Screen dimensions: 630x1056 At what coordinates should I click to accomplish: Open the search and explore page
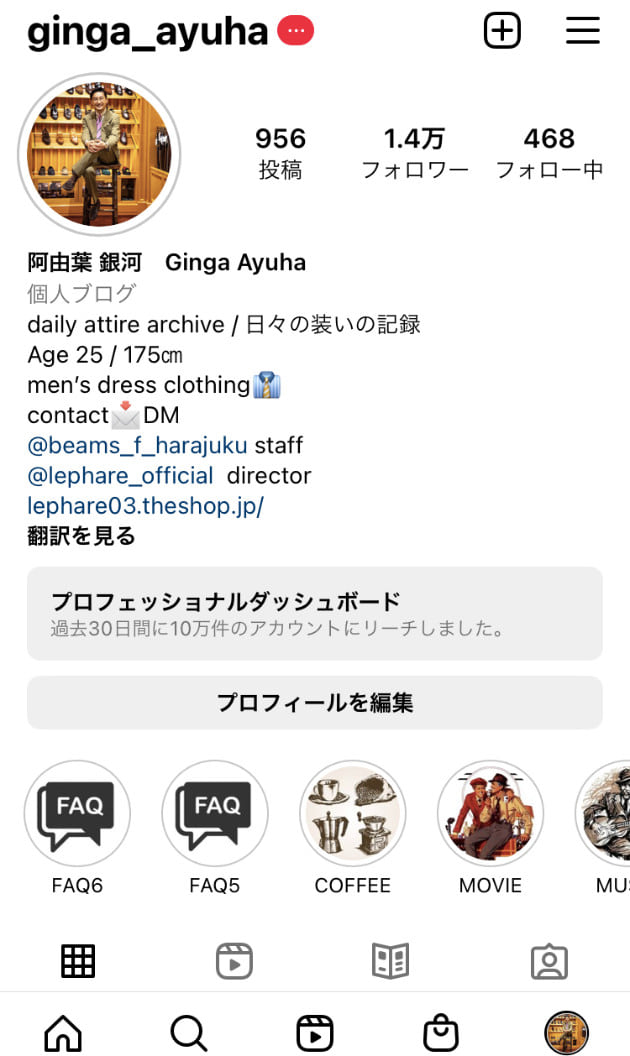pyautogui.click(x=188, y=1032)
